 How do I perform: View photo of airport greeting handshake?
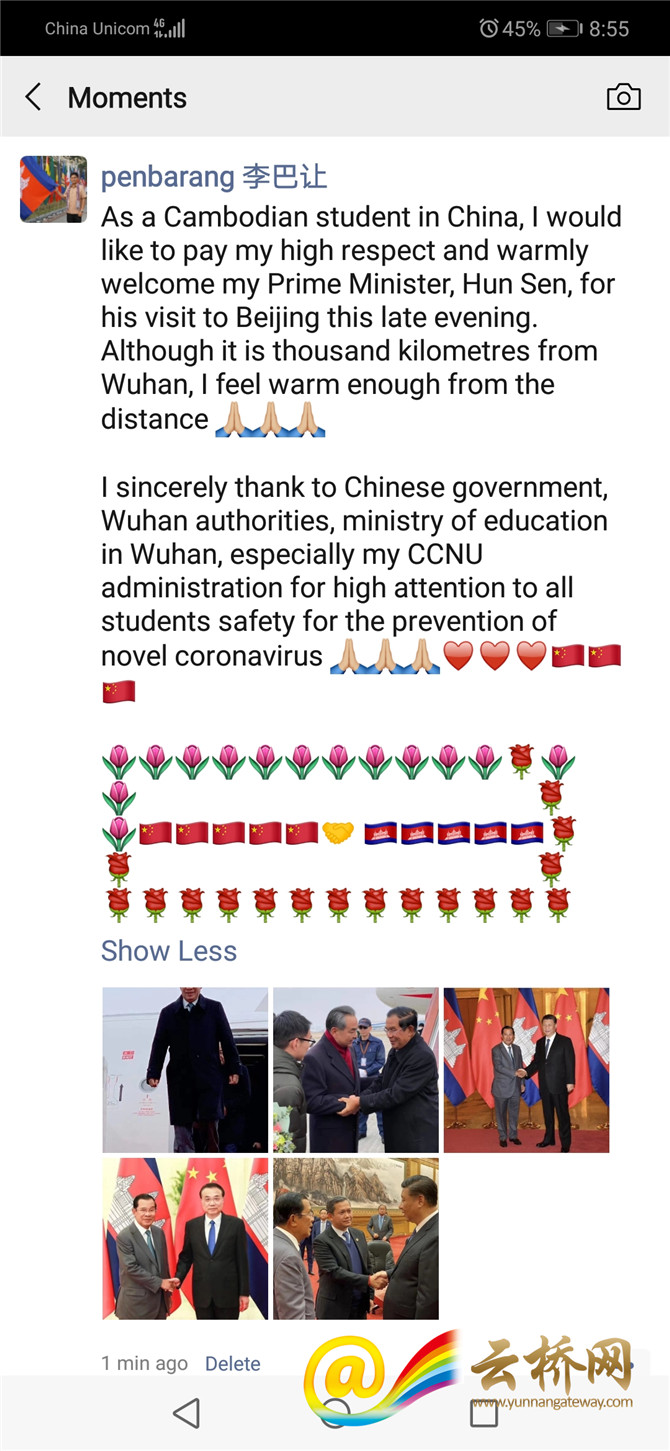point(356,1070)
